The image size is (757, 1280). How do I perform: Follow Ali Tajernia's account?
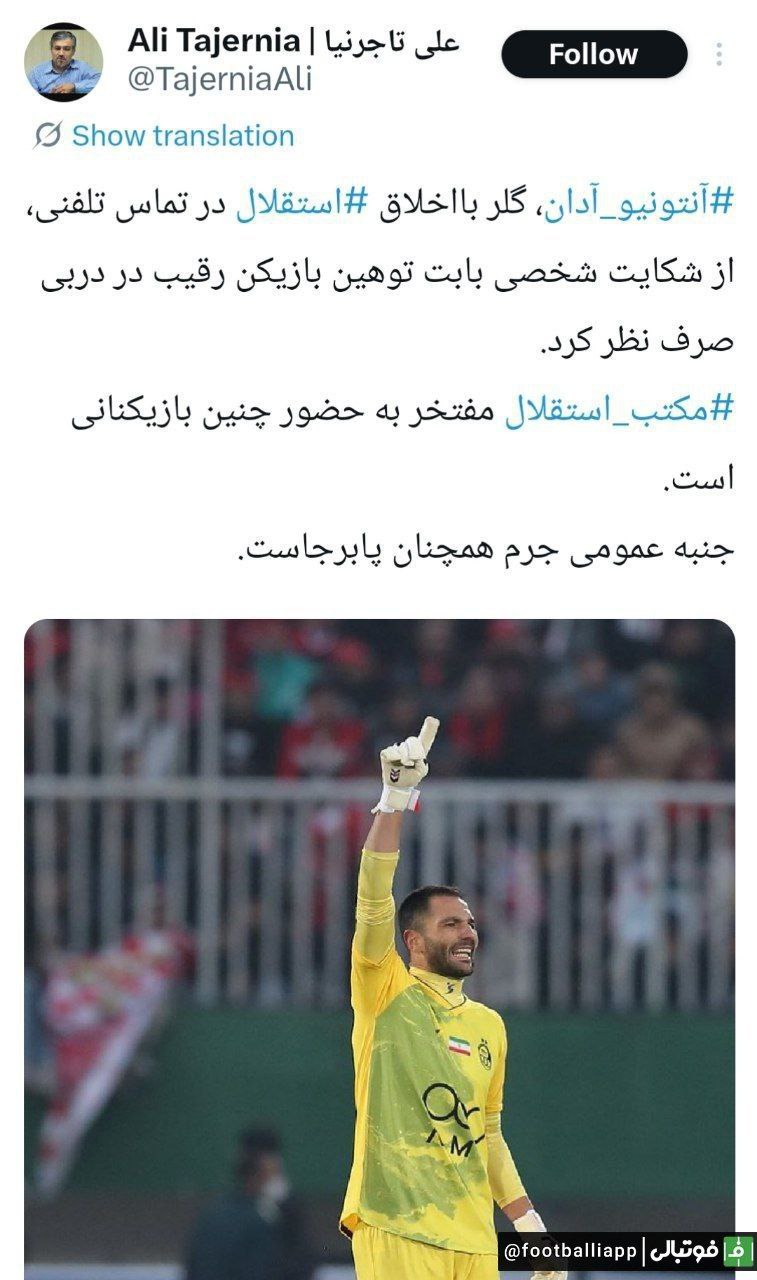pyautogui.click(x=593, y=54)
